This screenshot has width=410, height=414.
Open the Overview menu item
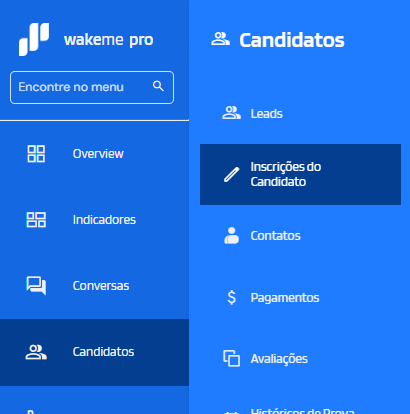94,154
